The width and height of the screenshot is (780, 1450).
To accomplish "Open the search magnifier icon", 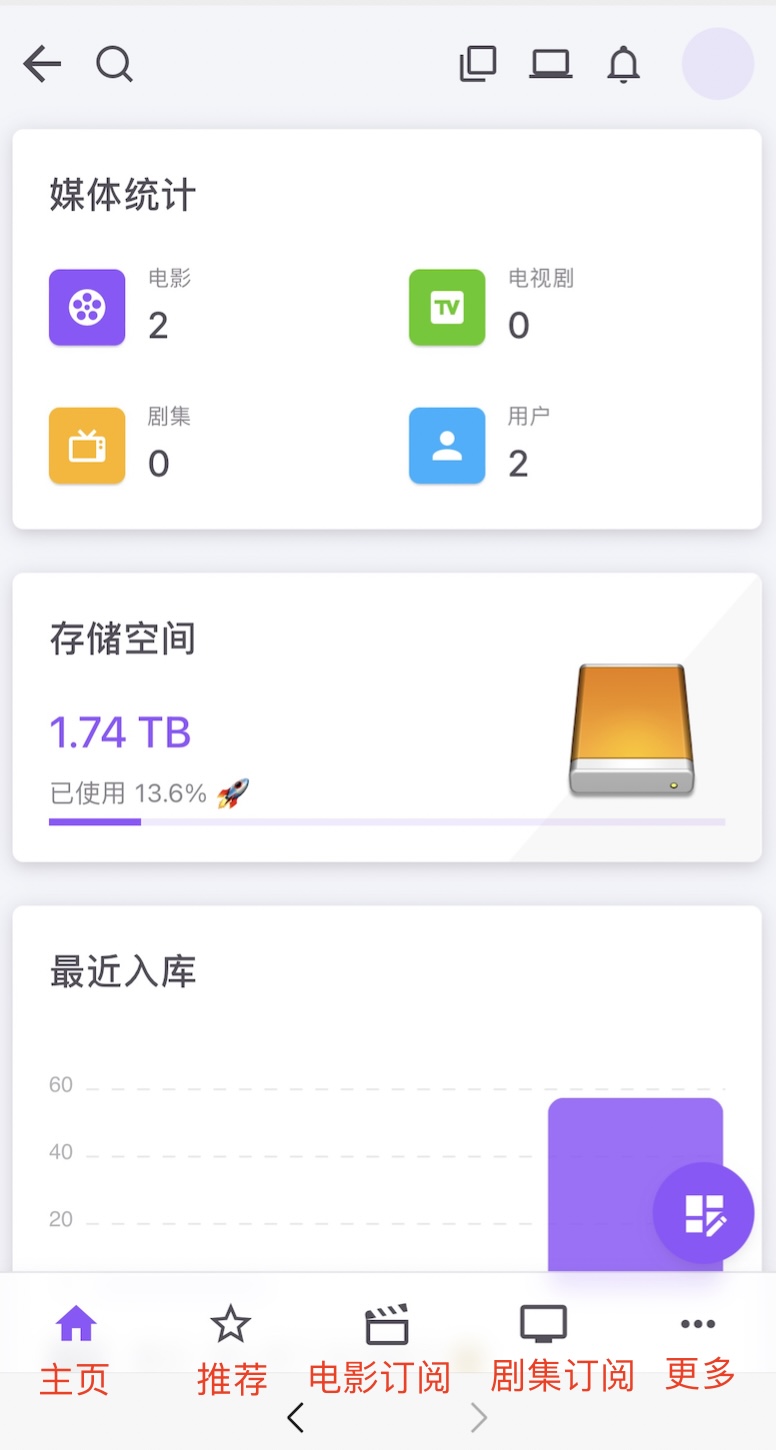I will 115,63.
